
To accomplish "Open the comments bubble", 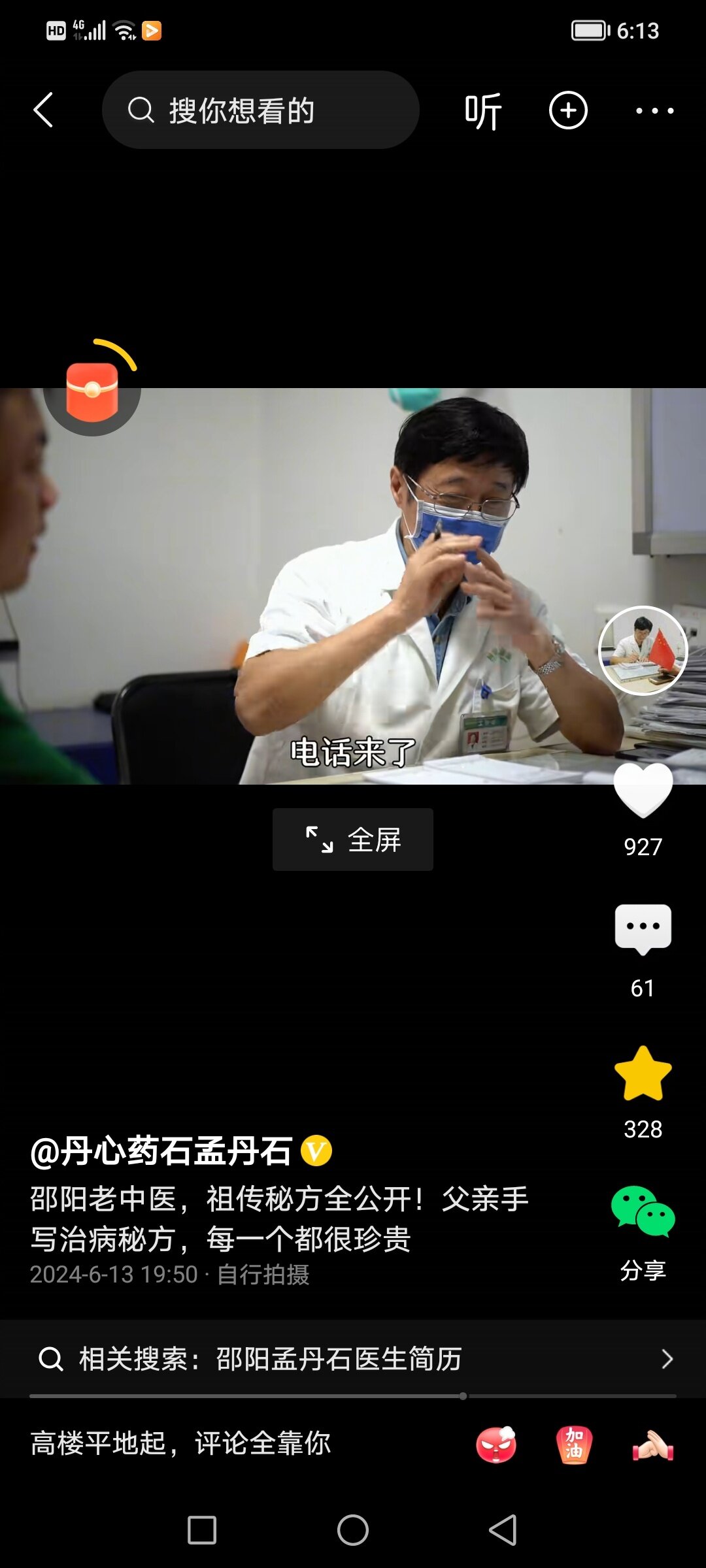I will (643, 928).
